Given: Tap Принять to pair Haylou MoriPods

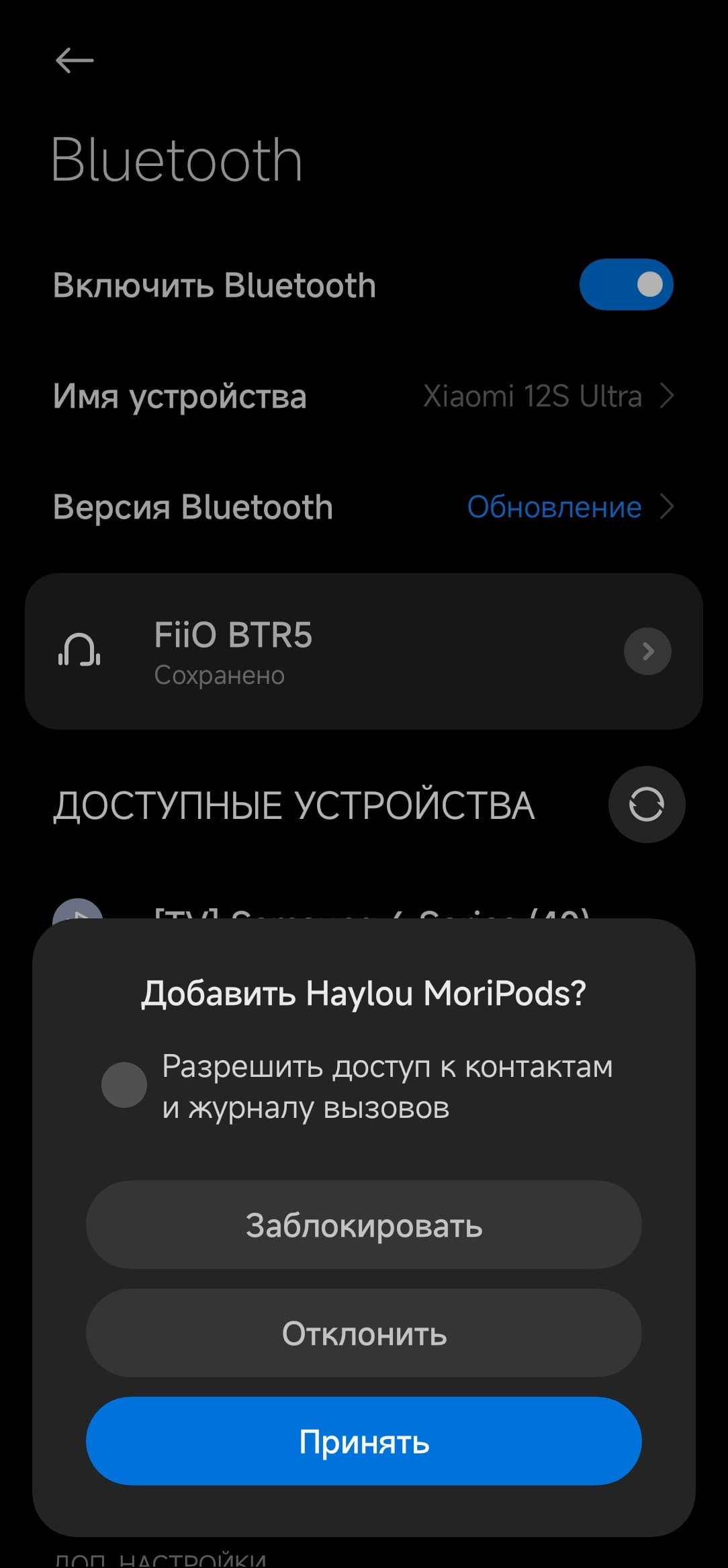Looking at the screenshot, I should (x=363, y=1441).
